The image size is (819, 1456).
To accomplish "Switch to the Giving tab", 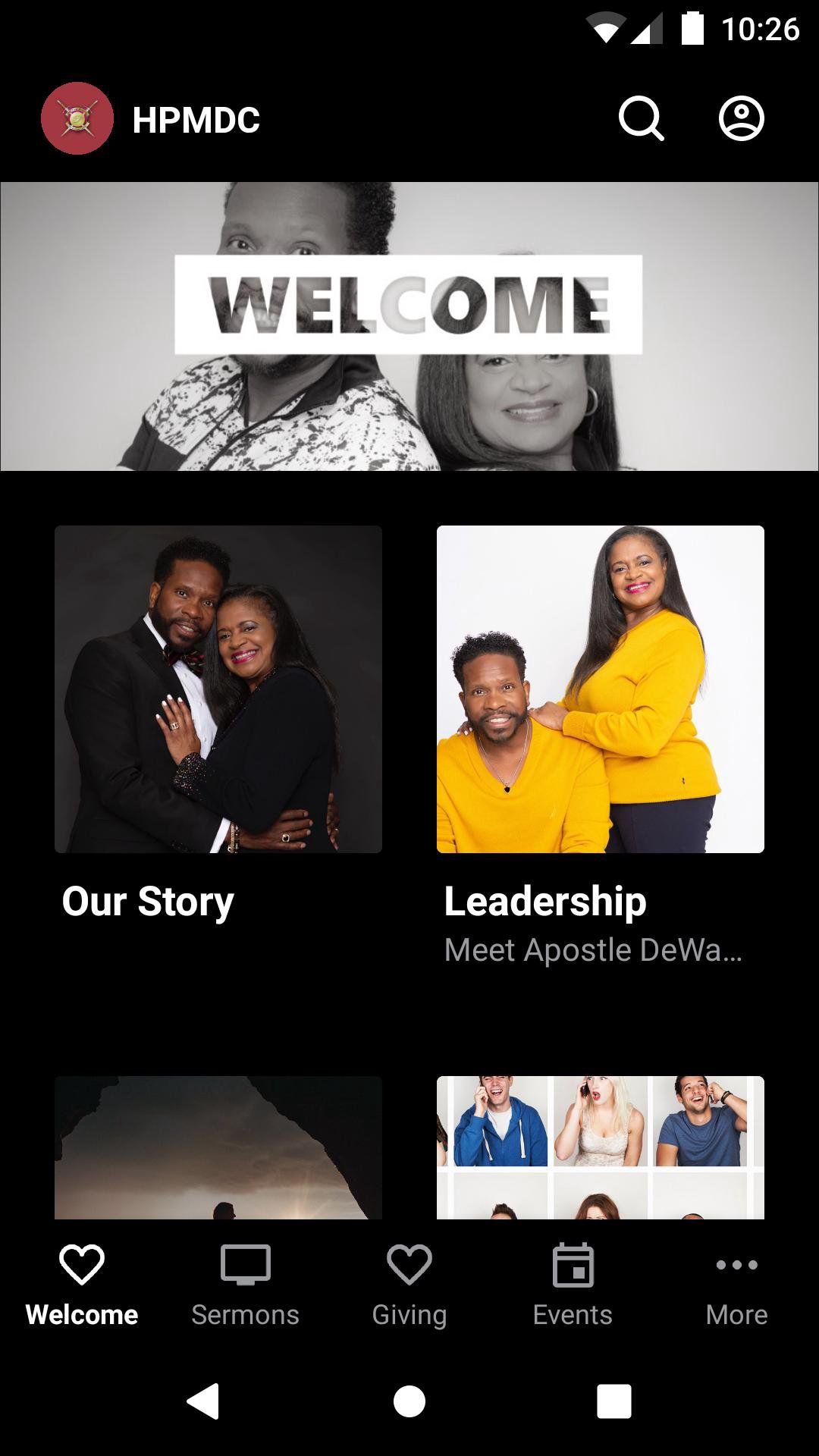I will click(x=409, y=1283).
